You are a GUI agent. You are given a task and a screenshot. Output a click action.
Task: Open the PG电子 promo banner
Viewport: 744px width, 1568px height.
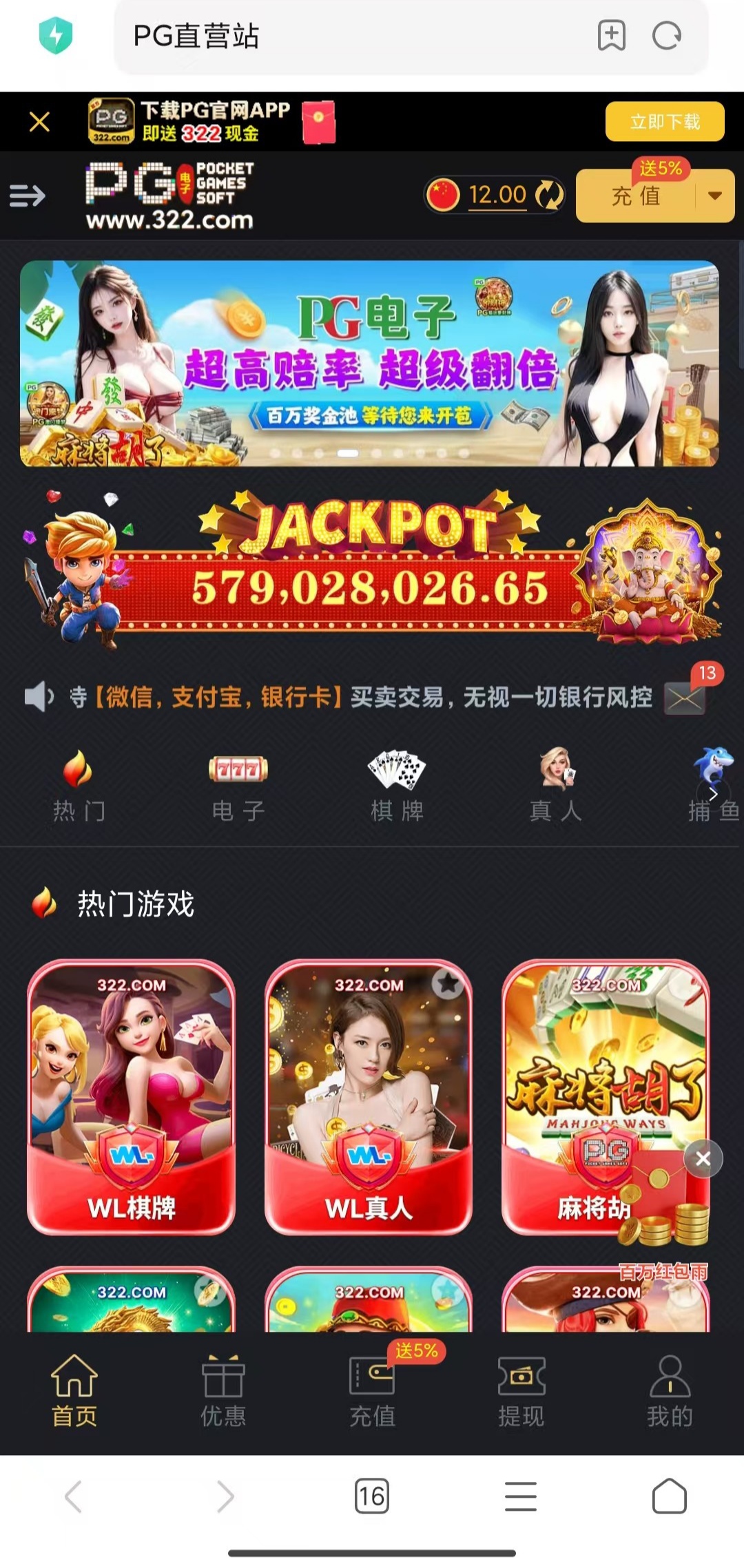pyautogui.click(x=369, y=363)
